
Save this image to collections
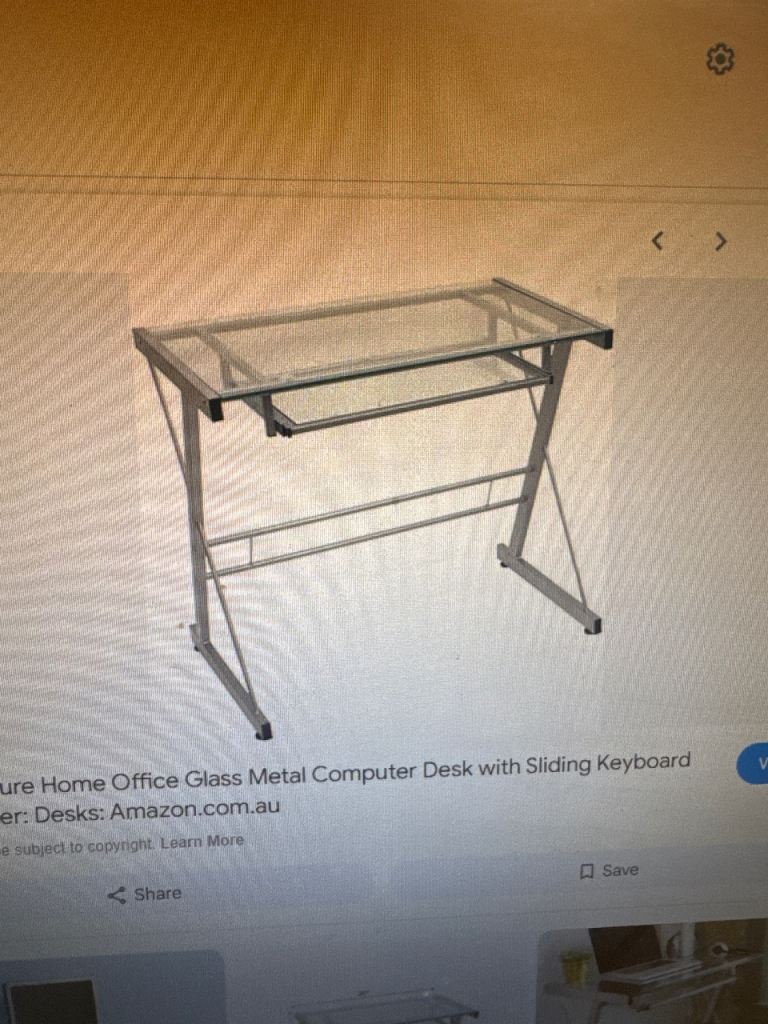point(608,871)
